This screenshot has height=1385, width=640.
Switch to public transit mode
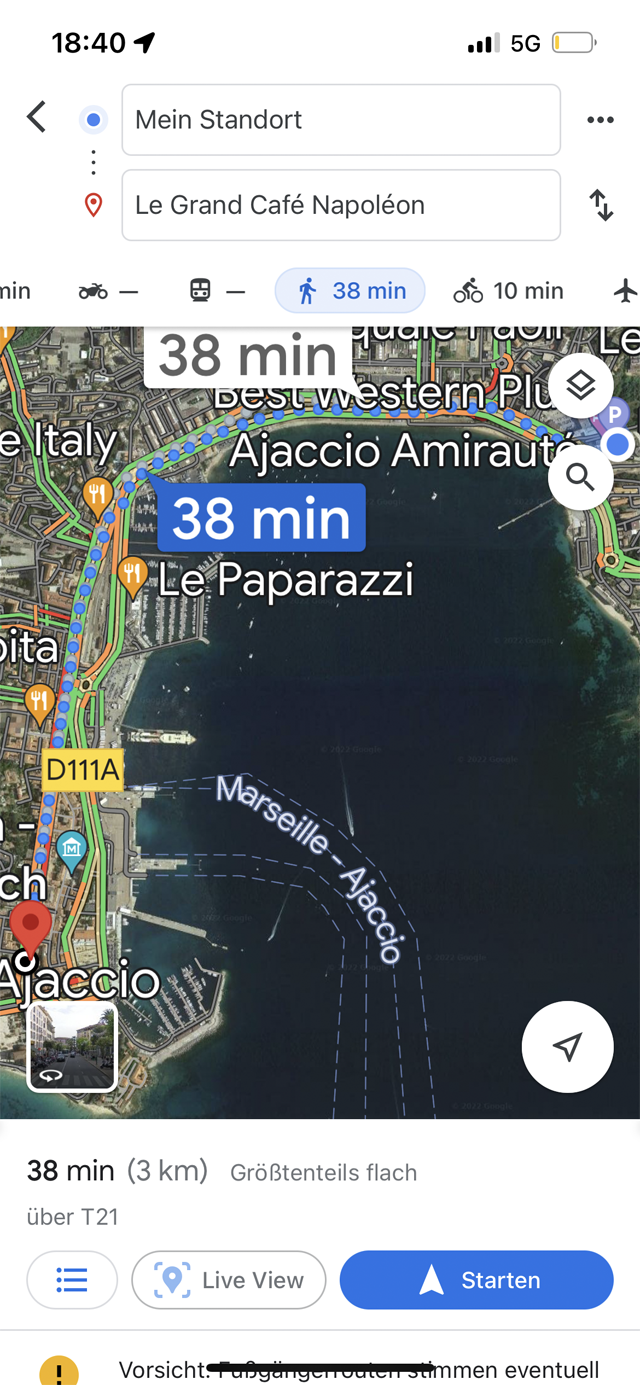tap(217, 291)
